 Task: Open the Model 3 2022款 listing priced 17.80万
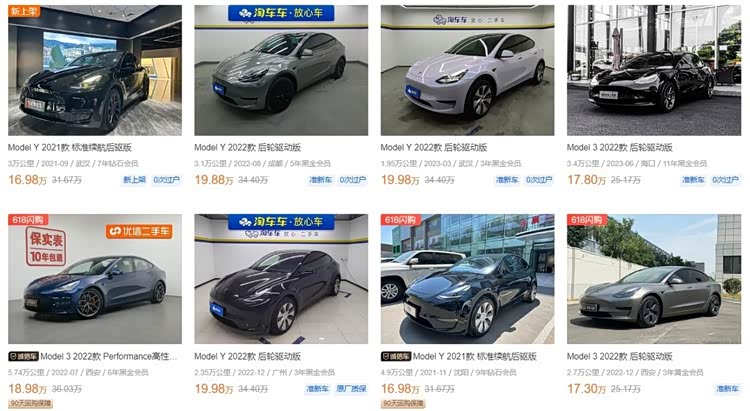[653, 71]
